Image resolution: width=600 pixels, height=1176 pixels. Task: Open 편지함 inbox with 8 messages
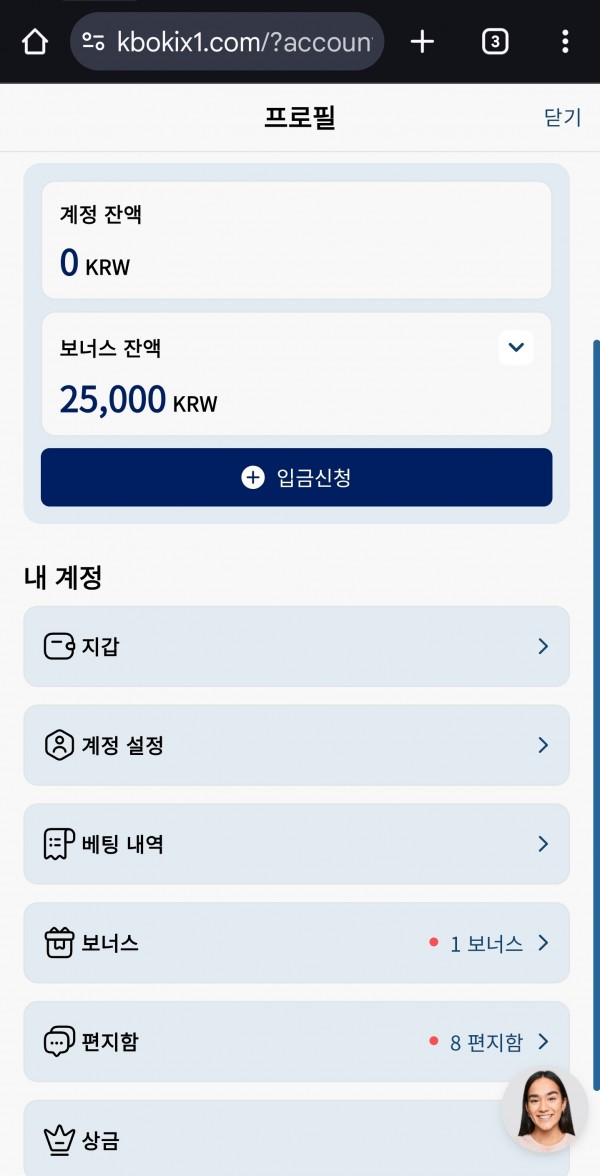pyautogui.click(x=296, y=1042)
